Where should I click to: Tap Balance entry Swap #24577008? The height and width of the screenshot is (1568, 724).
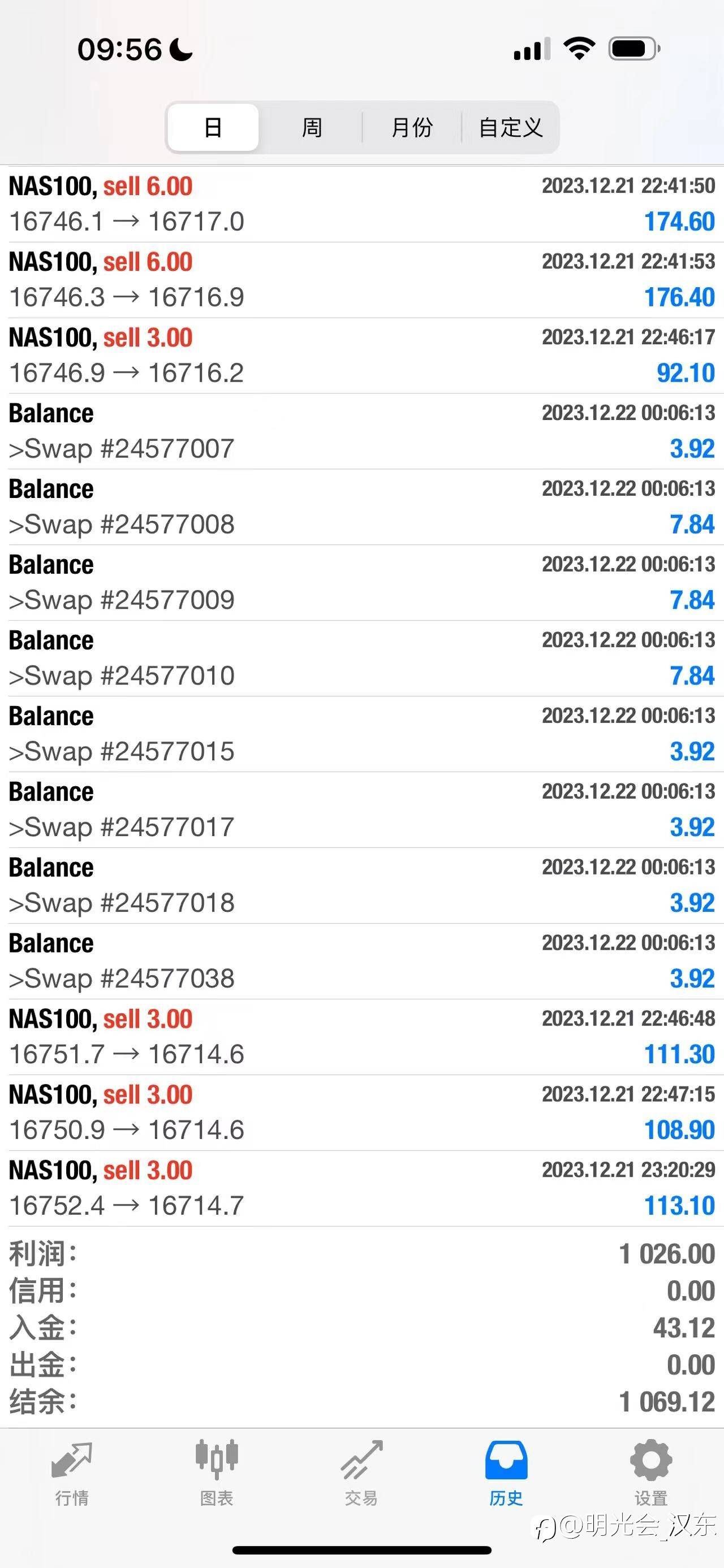point(361,506)
